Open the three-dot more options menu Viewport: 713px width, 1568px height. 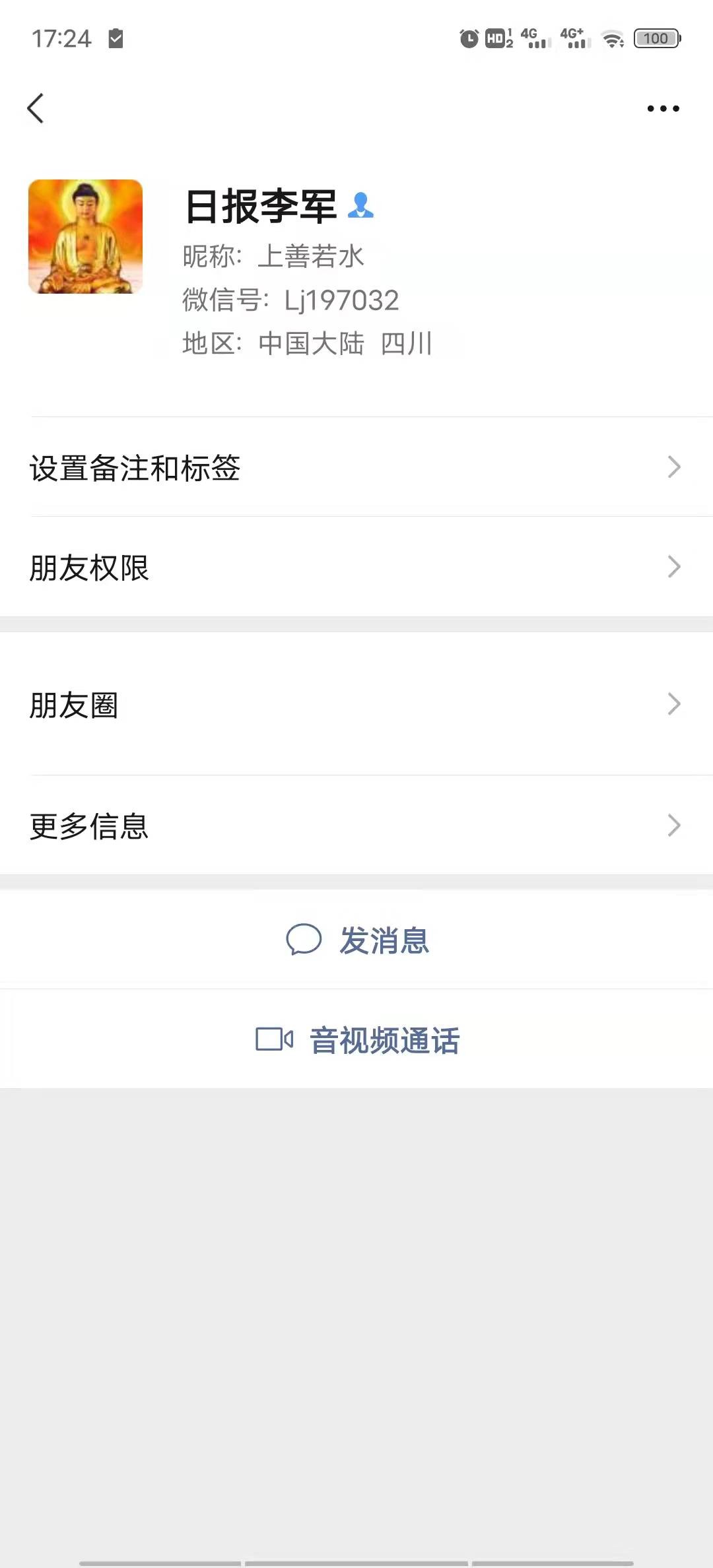click(x=663, y=108)
